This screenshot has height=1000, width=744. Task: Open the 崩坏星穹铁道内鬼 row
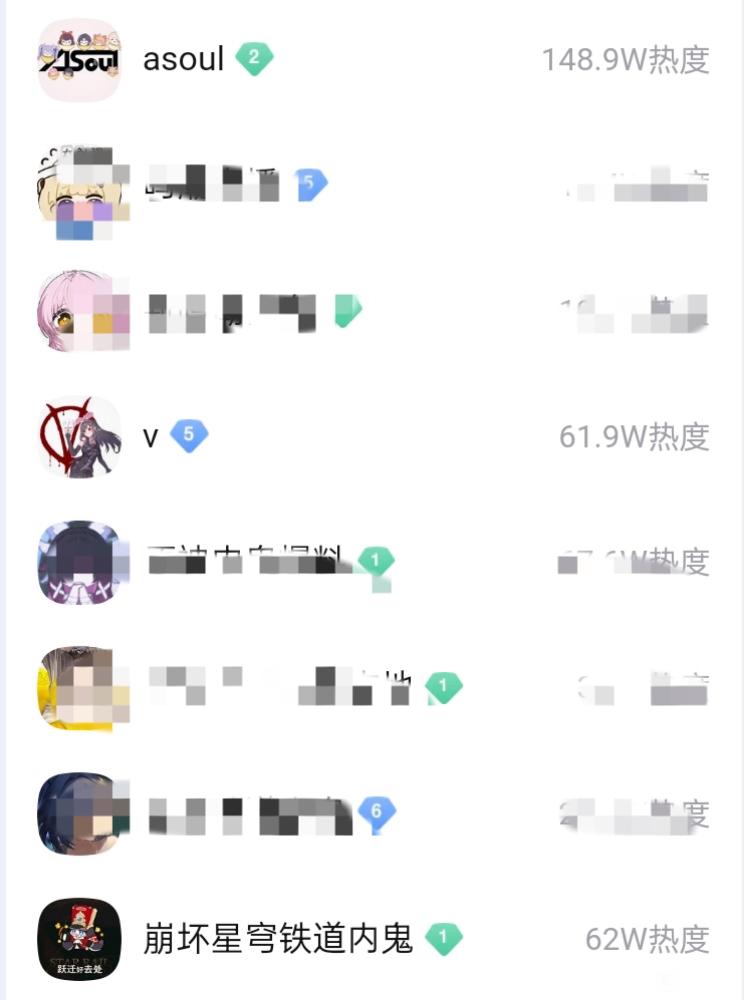(374, 939)
